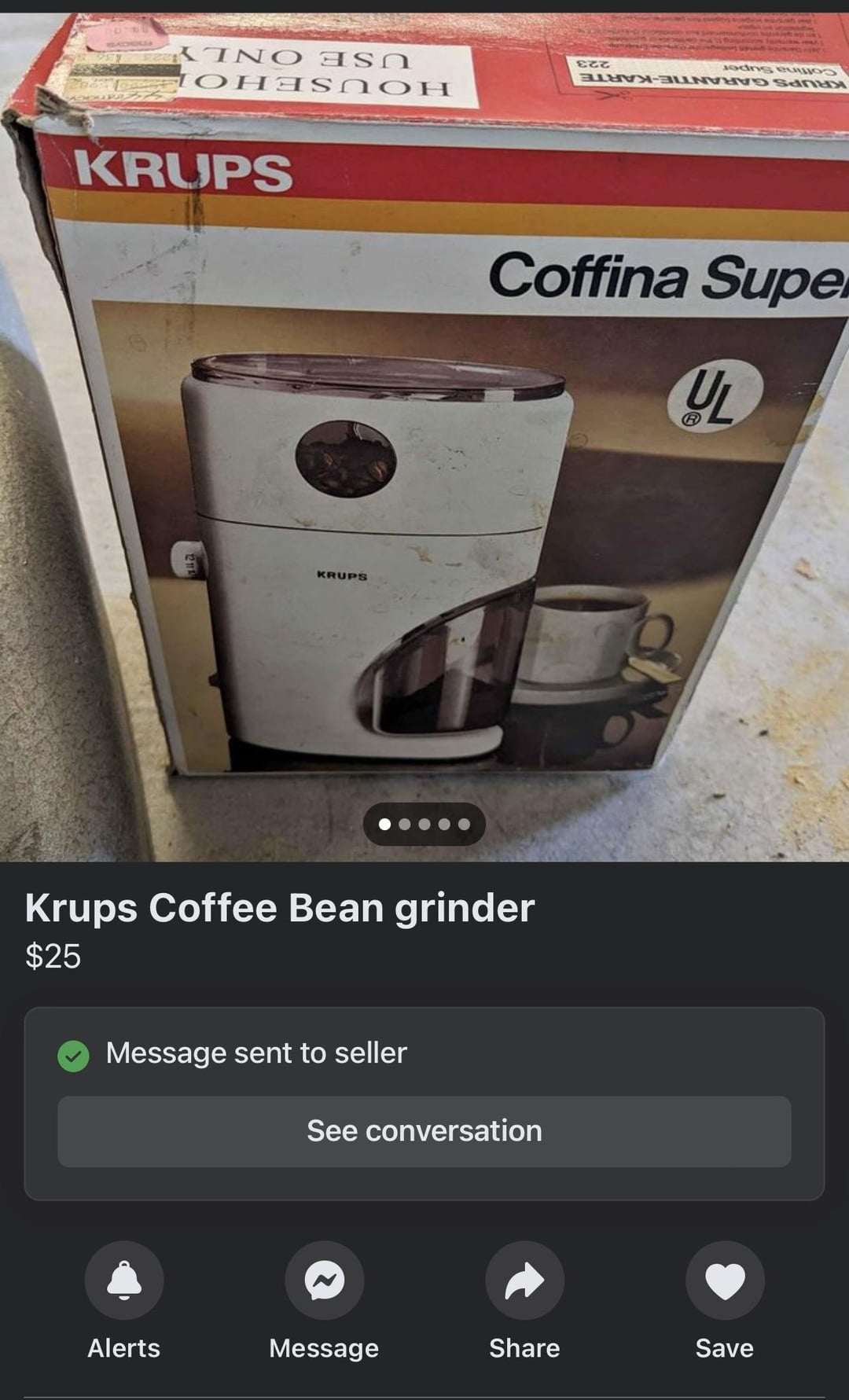The width and height of the screenshot is (849, 1400).
Task: Share the Krups grinder listing
Action: [524, 1280]
